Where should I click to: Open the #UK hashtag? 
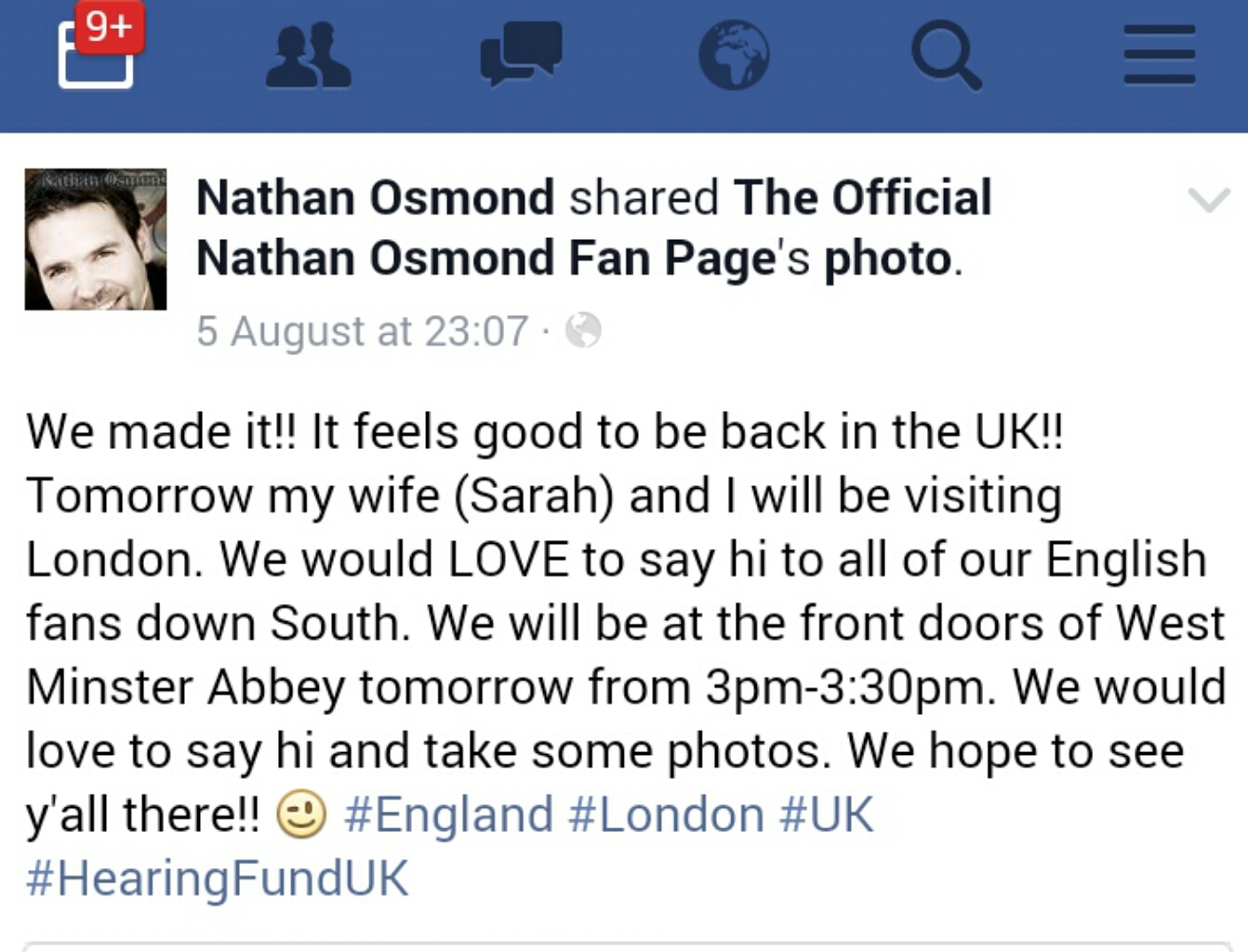pyautogui.click(x=827, y=815)
